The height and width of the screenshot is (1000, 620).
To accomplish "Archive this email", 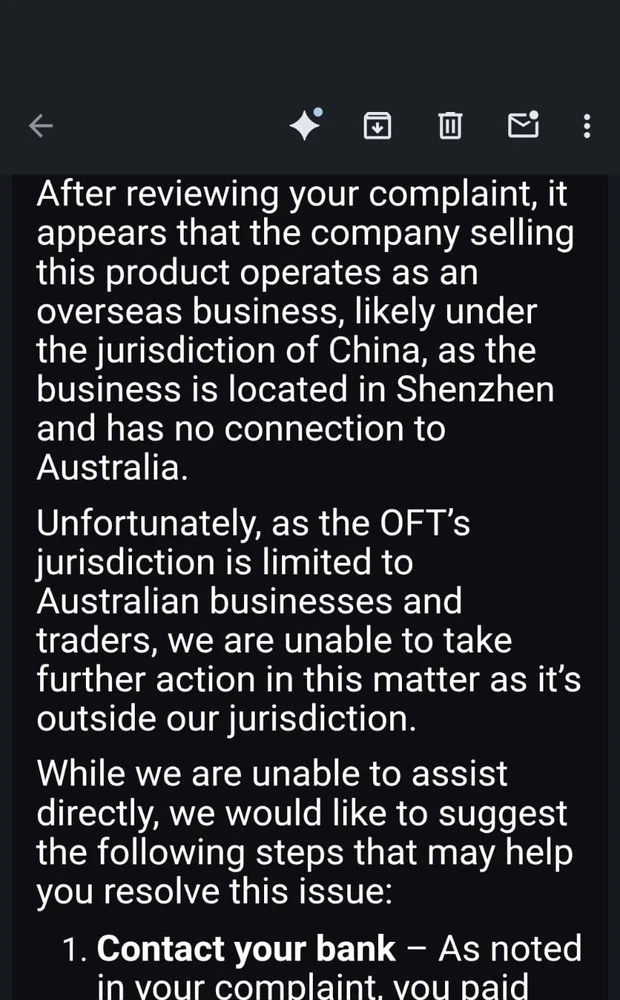I will pos(376,125).
